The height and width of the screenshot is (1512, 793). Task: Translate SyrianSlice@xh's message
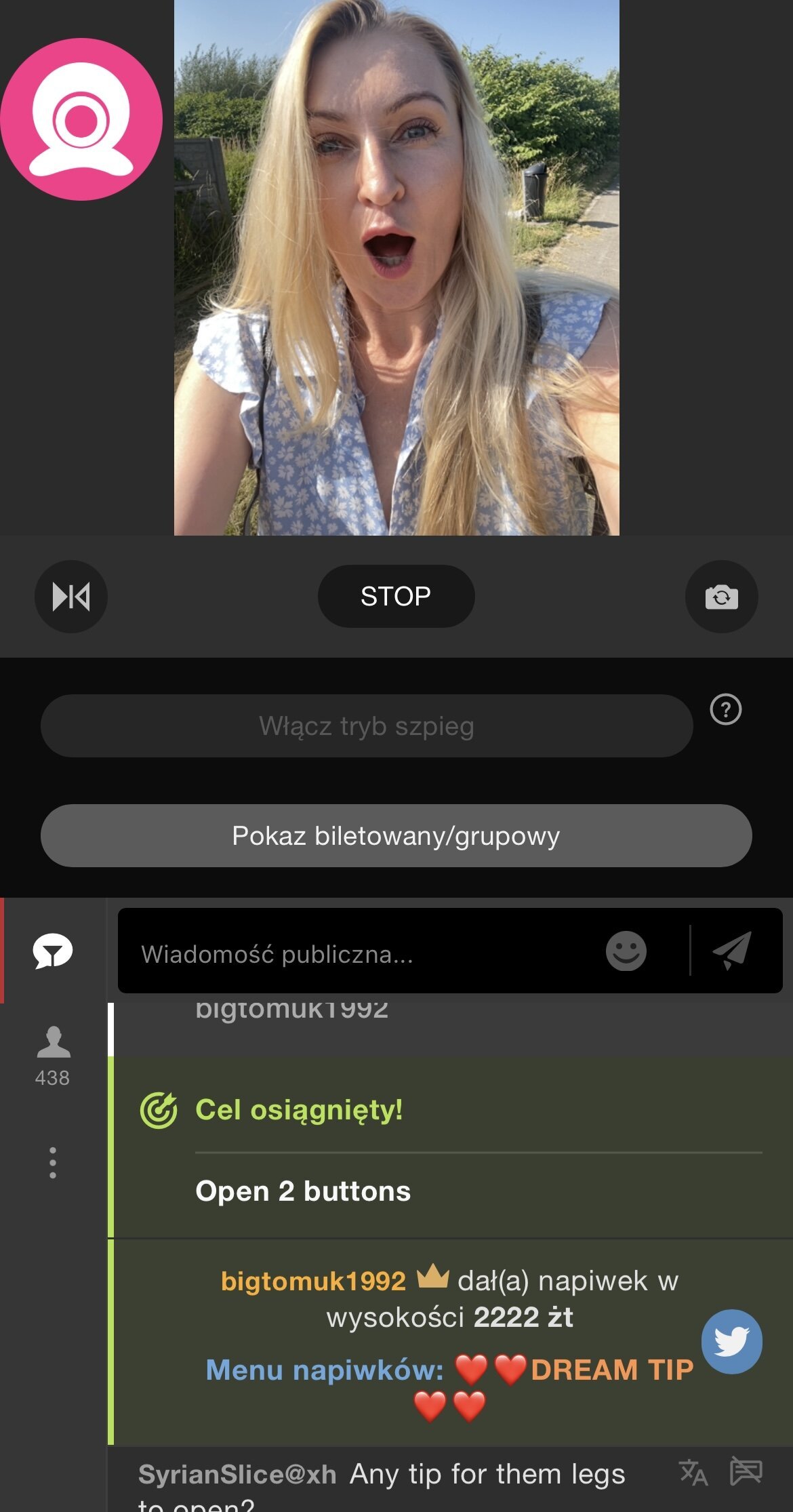tap(693, 1473)
